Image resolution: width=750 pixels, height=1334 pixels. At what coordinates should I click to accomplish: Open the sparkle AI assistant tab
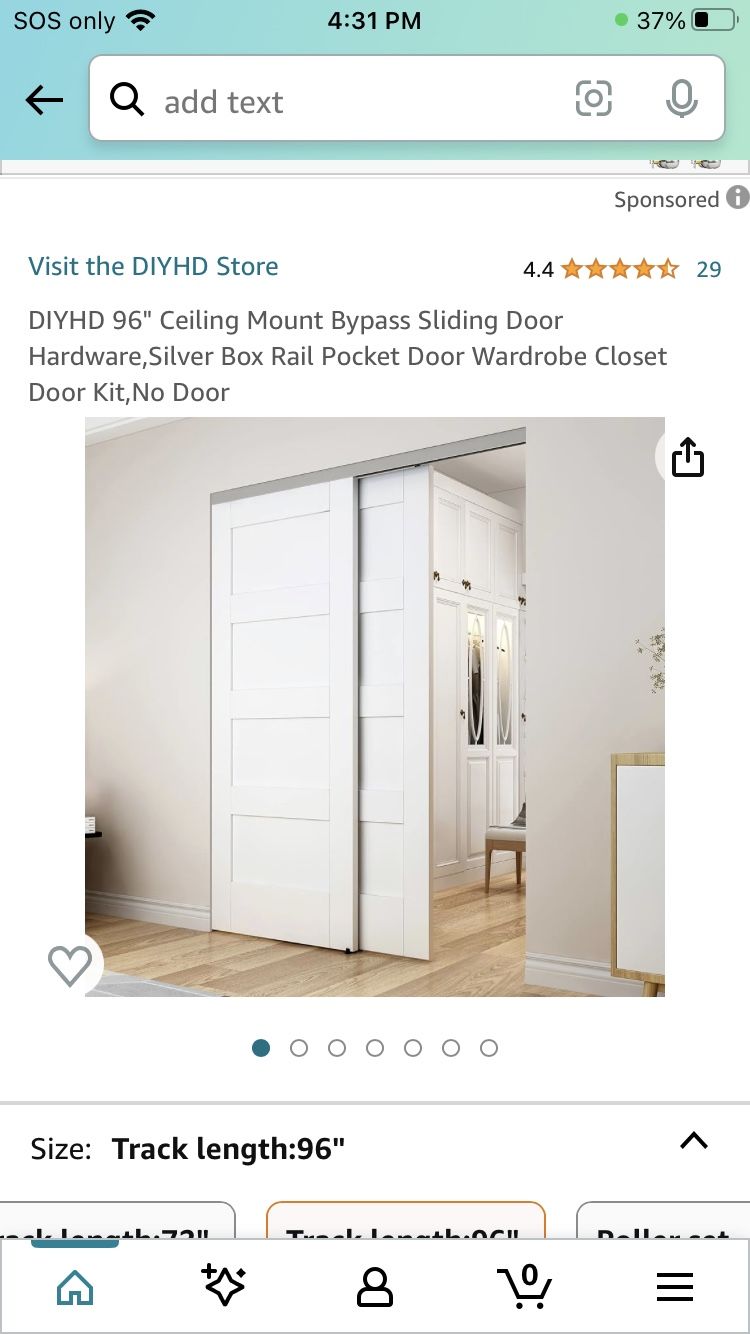coord(224,1286)
